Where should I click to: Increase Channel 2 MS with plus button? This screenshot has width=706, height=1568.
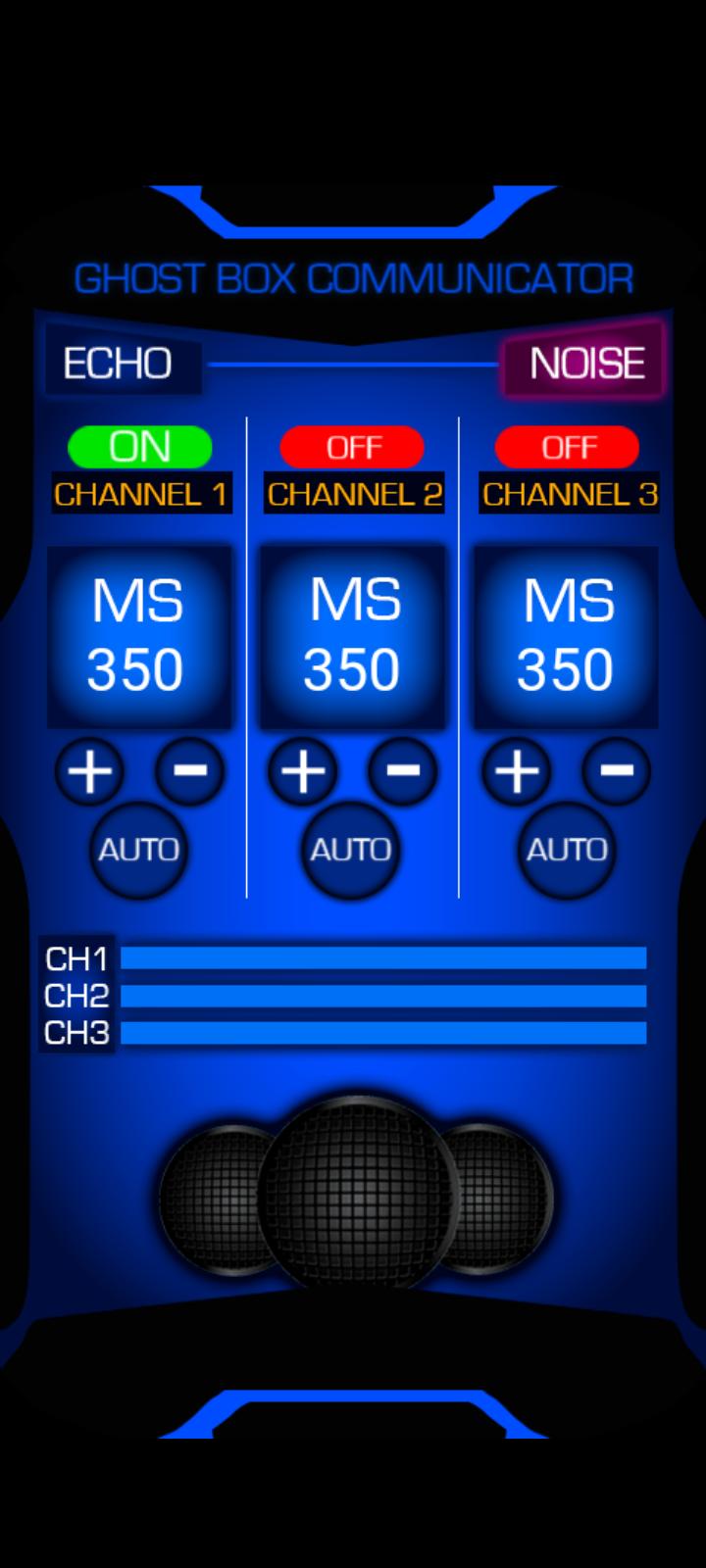[x=303, y=771]
